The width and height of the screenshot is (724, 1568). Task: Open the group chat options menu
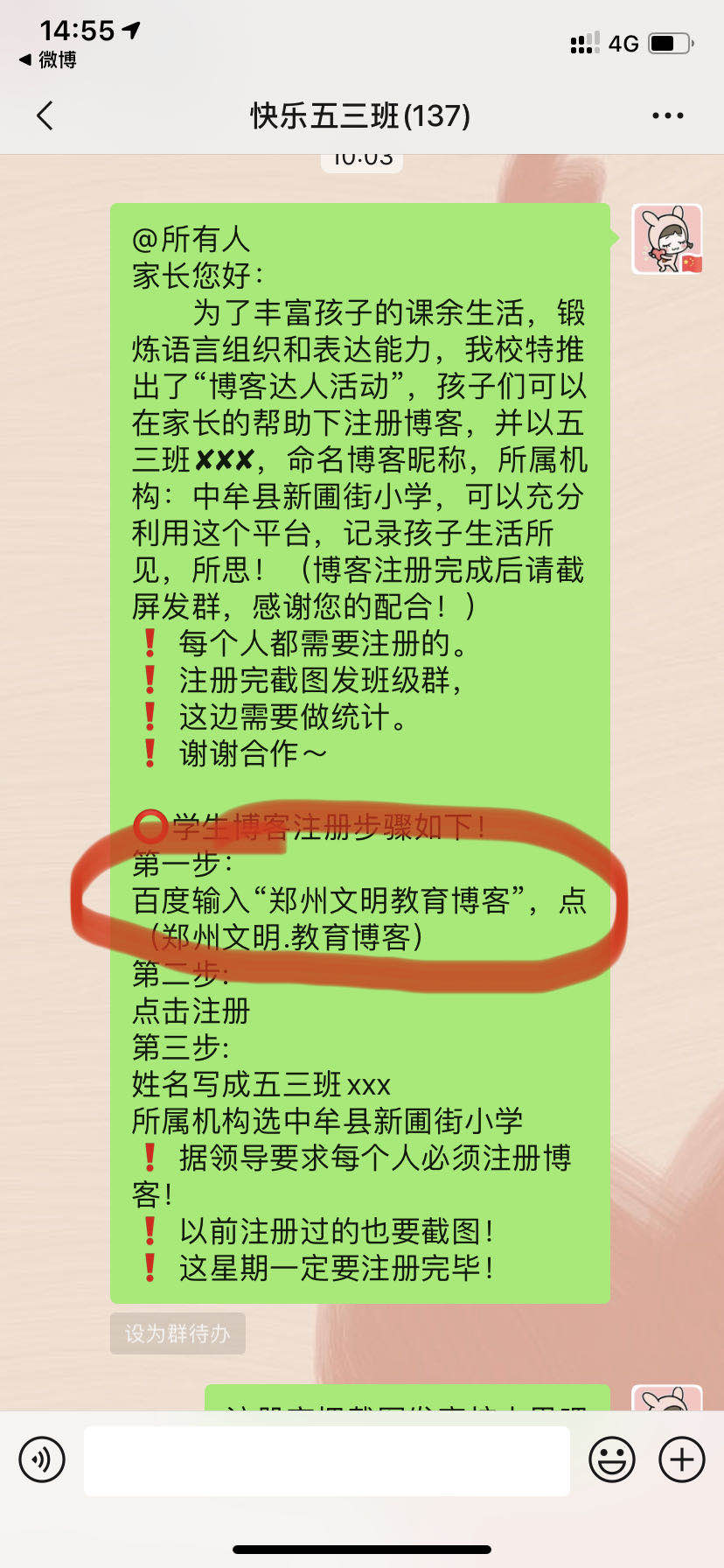click(x=667, y=115)
